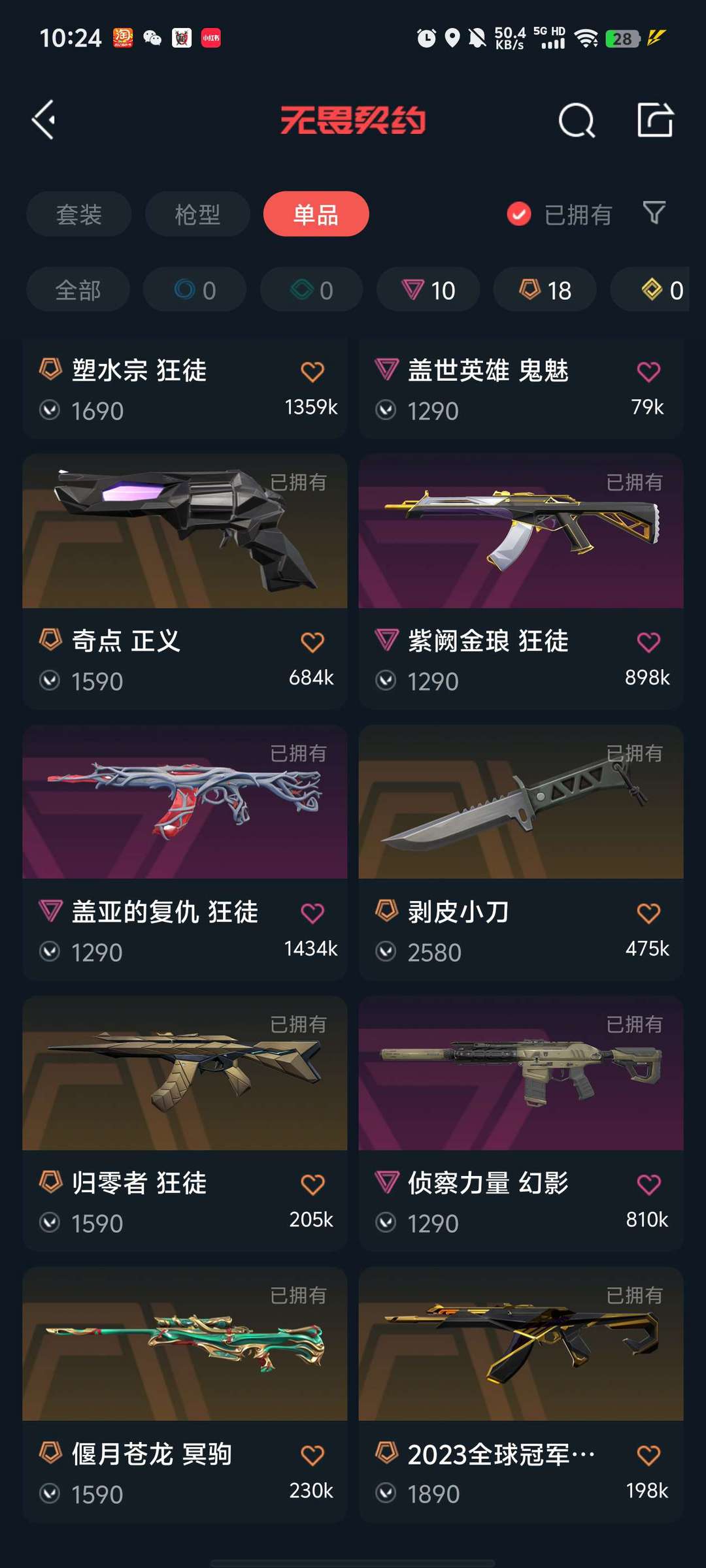Viewport: 706px width, 1568px height.
Task: Filter by the orange tier chip showing 18
Action: (x=545, y=289)
